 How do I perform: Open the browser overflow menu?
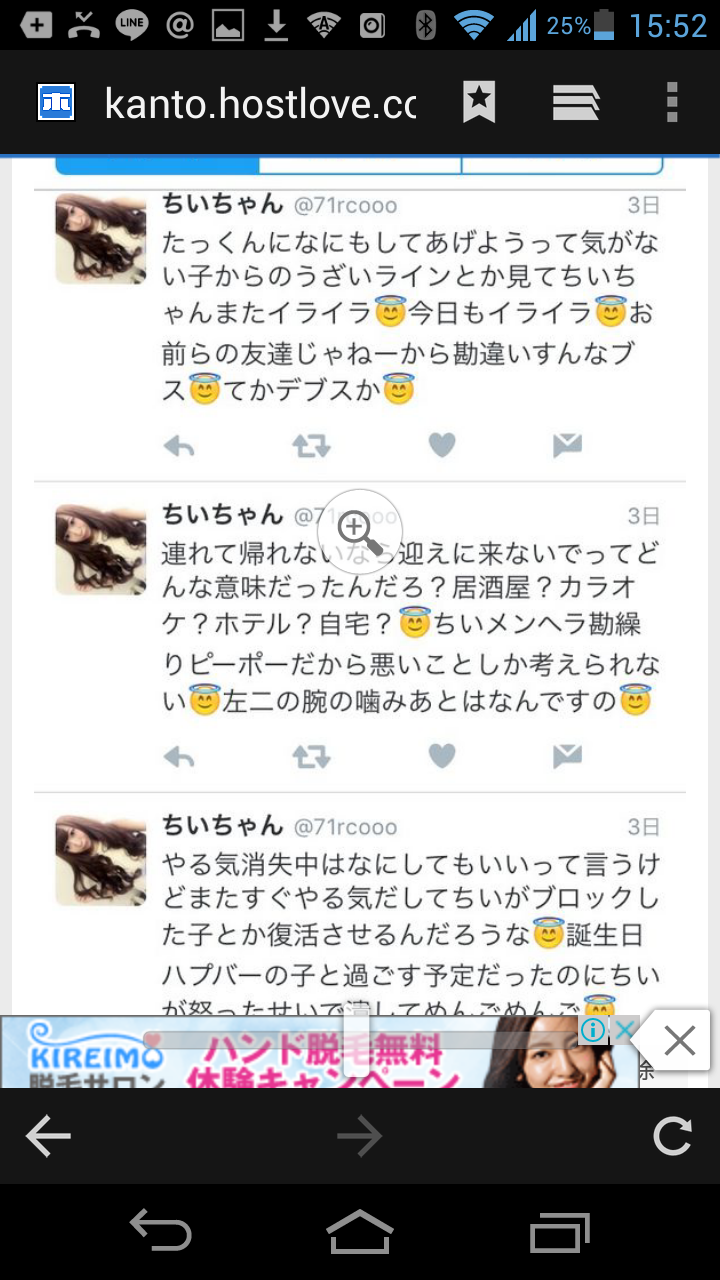click(x=671, y=102)
